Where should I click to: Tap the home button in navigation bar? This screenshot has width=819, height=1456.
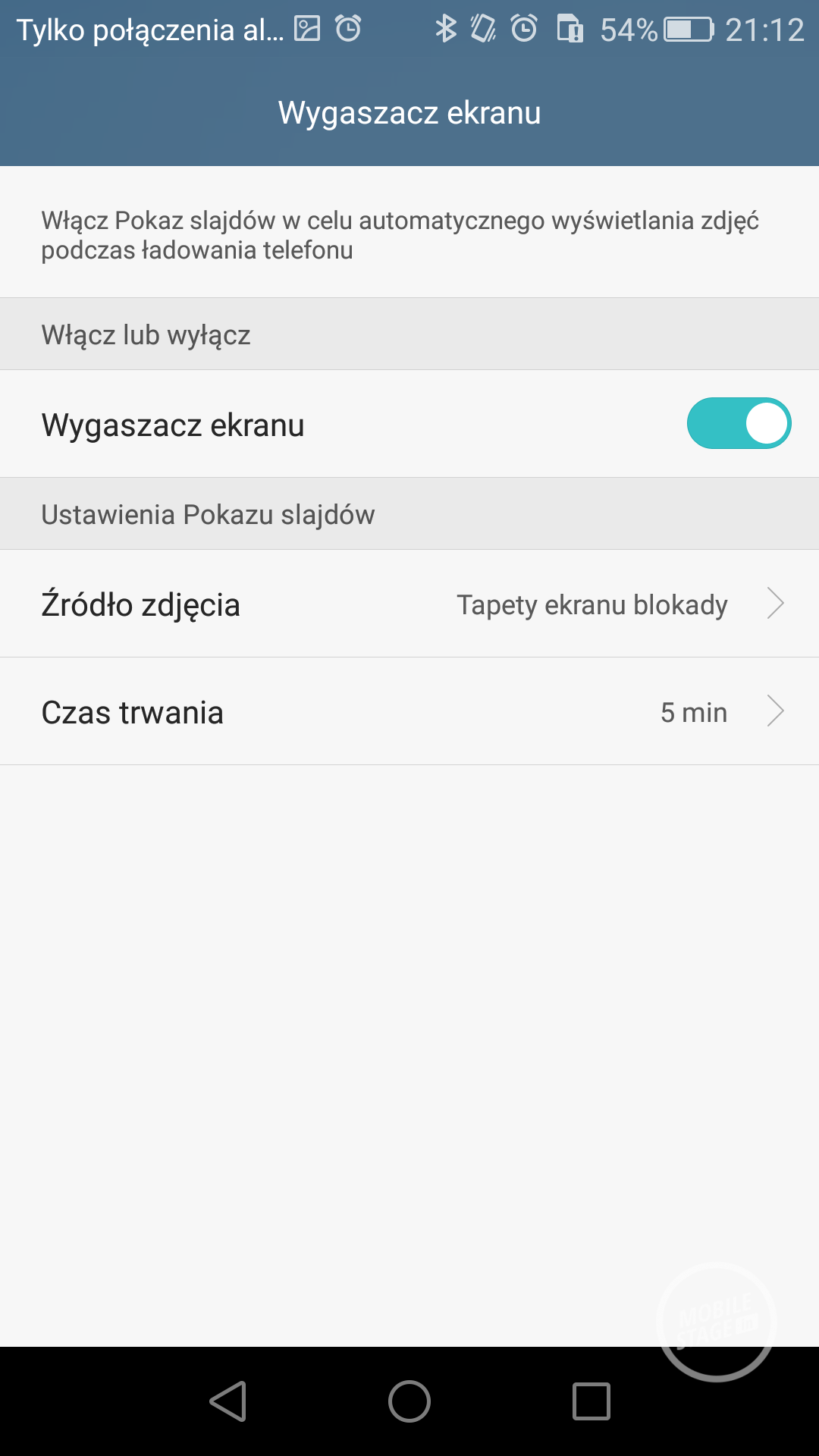409,1401
